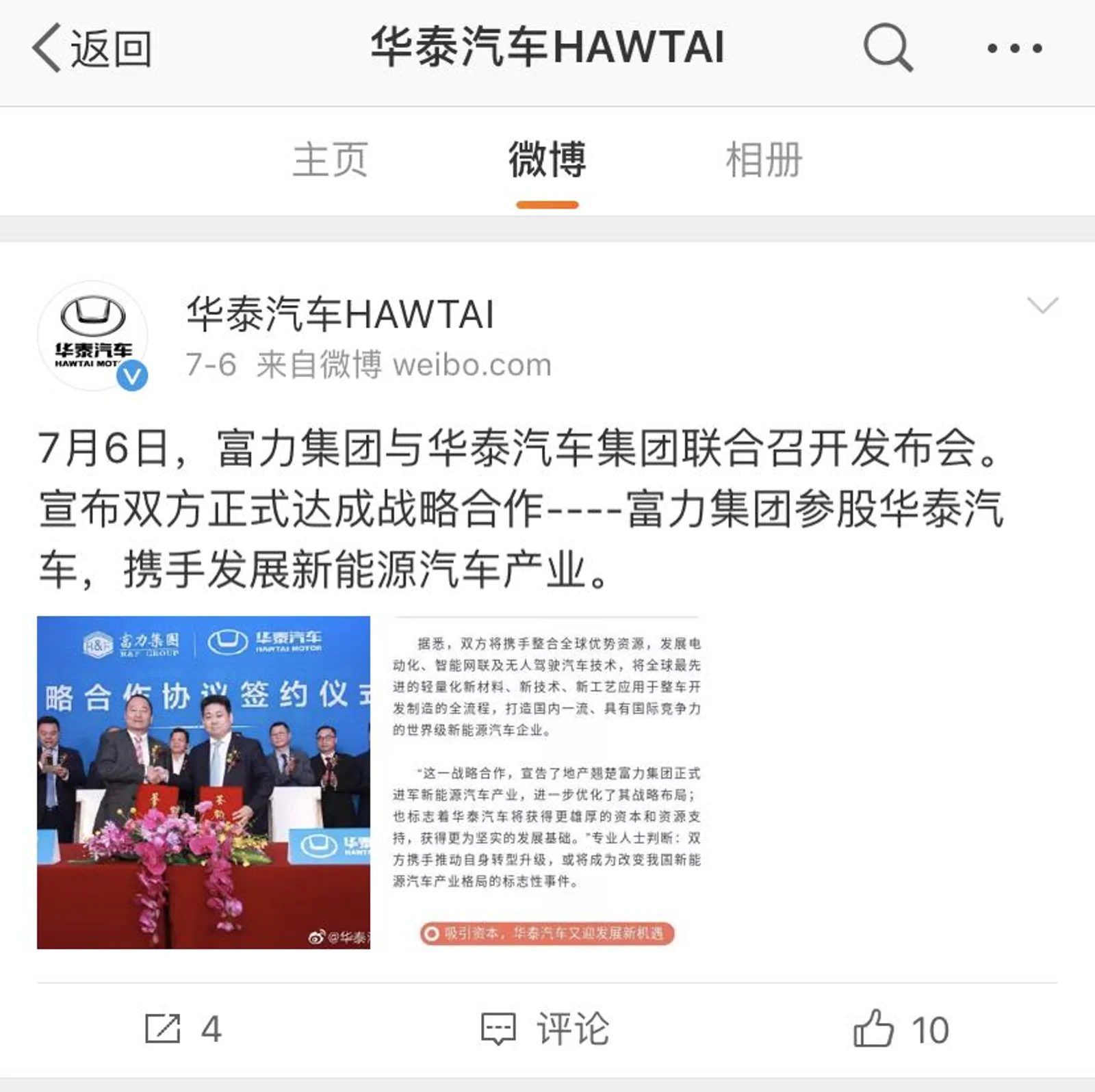This screenshot has width=1095, height=1092.
Task: Like the 华泰汽车 post
Action: (x=901, y=1028)
